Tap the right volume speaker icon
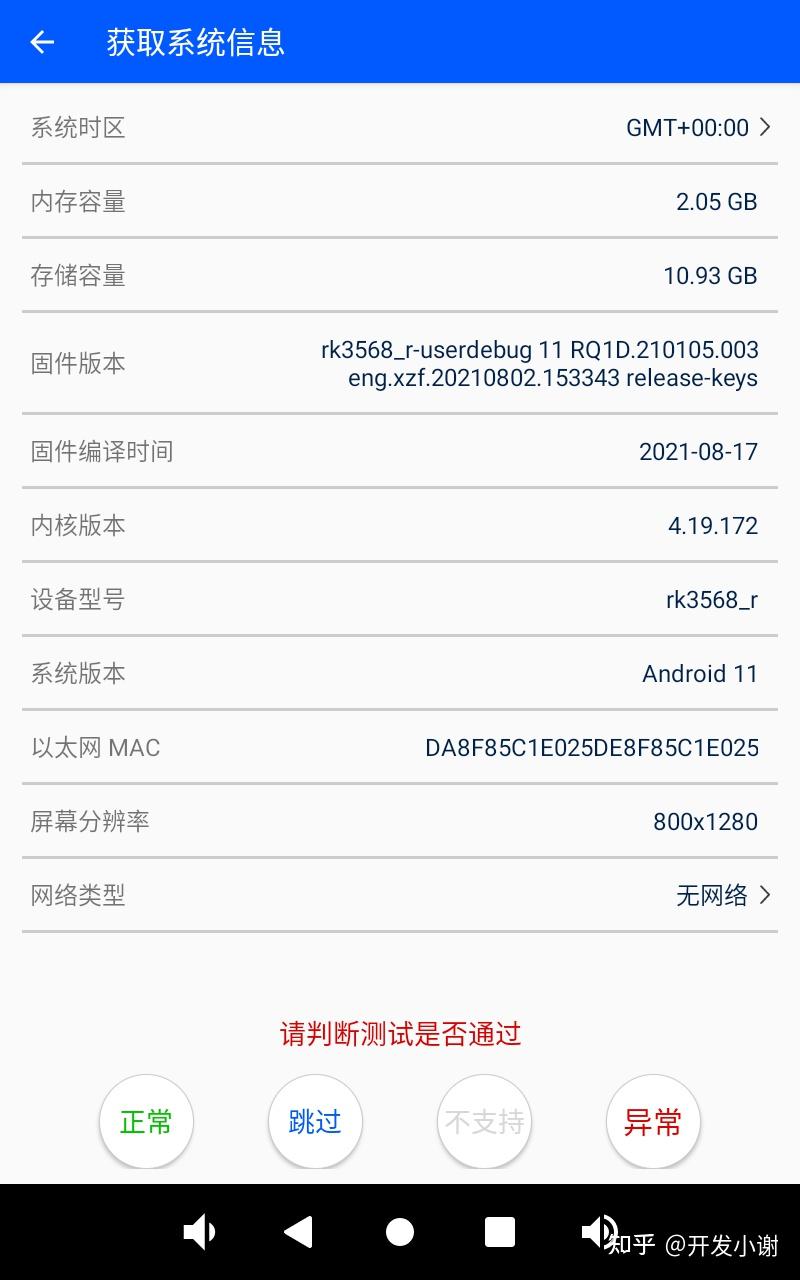 coord(599,1231)
